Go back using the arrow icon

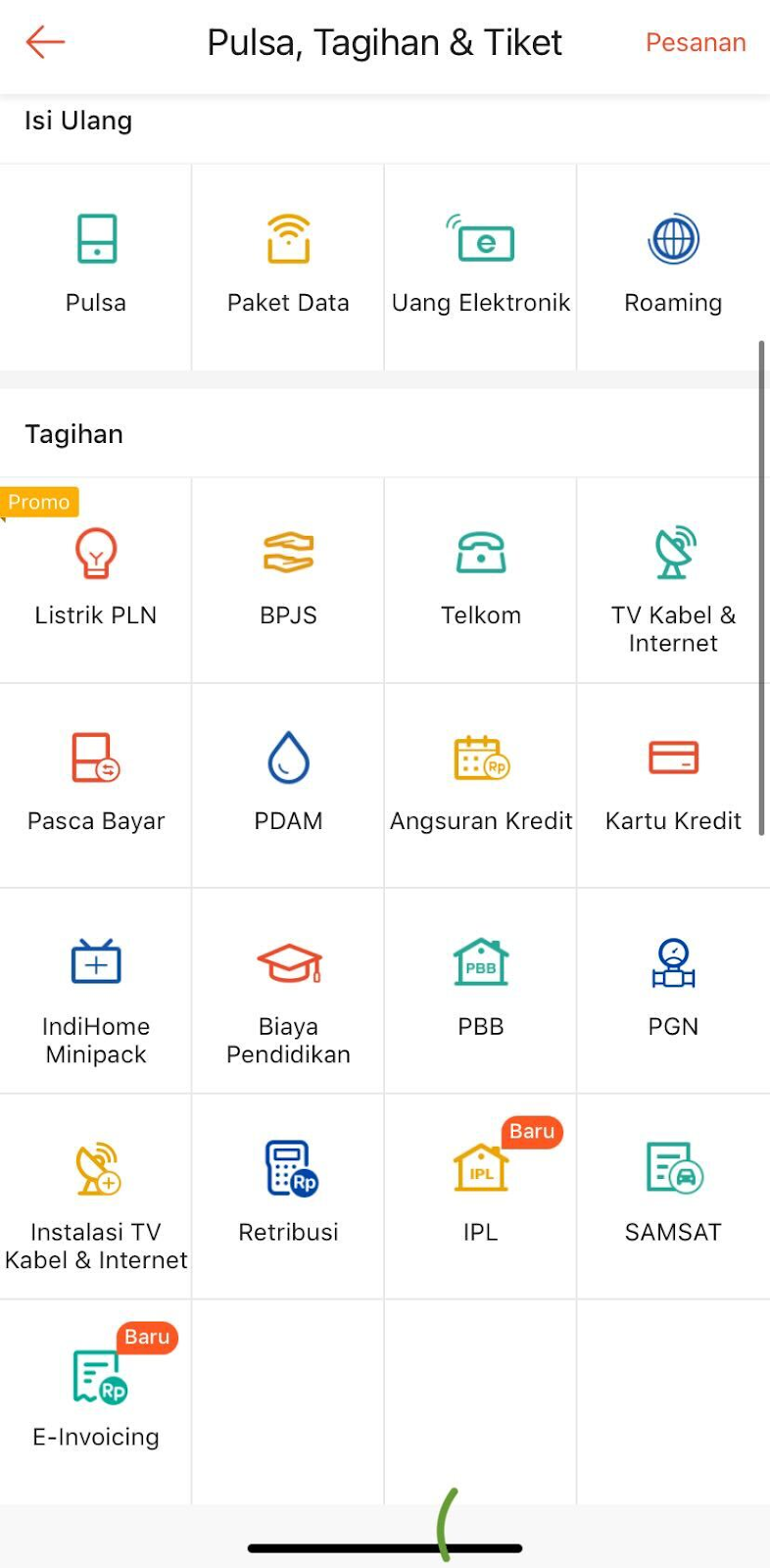tap(45, 42)
